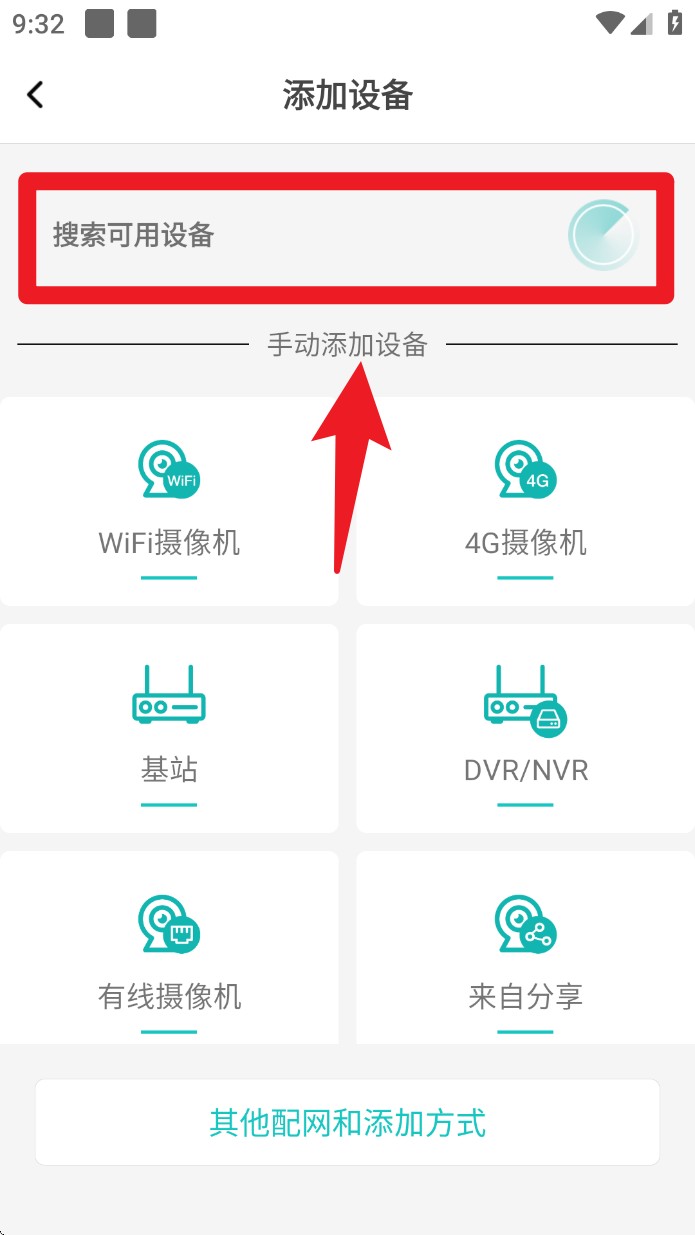Add a device via 来自分享
The height and width of the screenshot is (1235, 695).
click(525, 950)
